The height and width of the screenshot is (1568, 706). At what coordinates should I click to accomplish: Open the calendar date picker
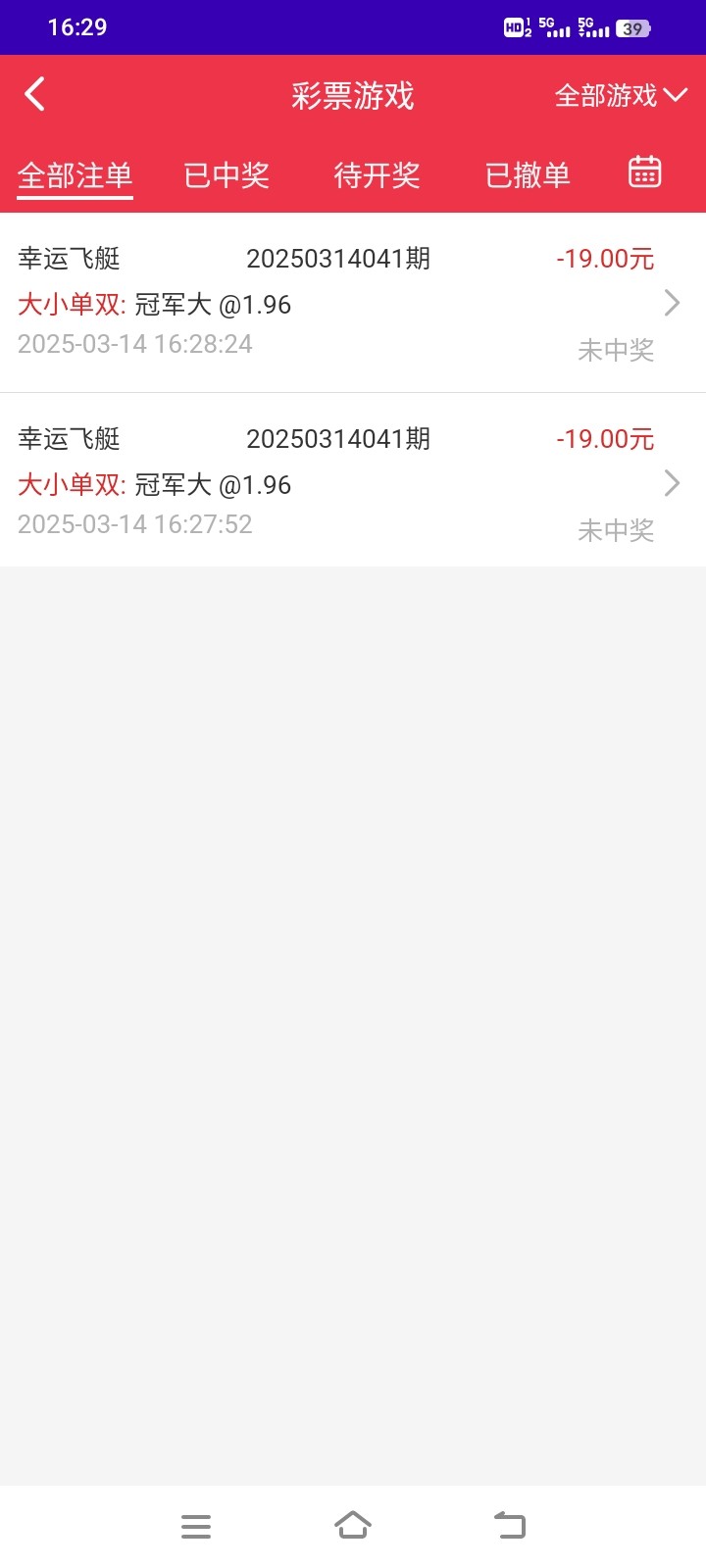(644, 172)
